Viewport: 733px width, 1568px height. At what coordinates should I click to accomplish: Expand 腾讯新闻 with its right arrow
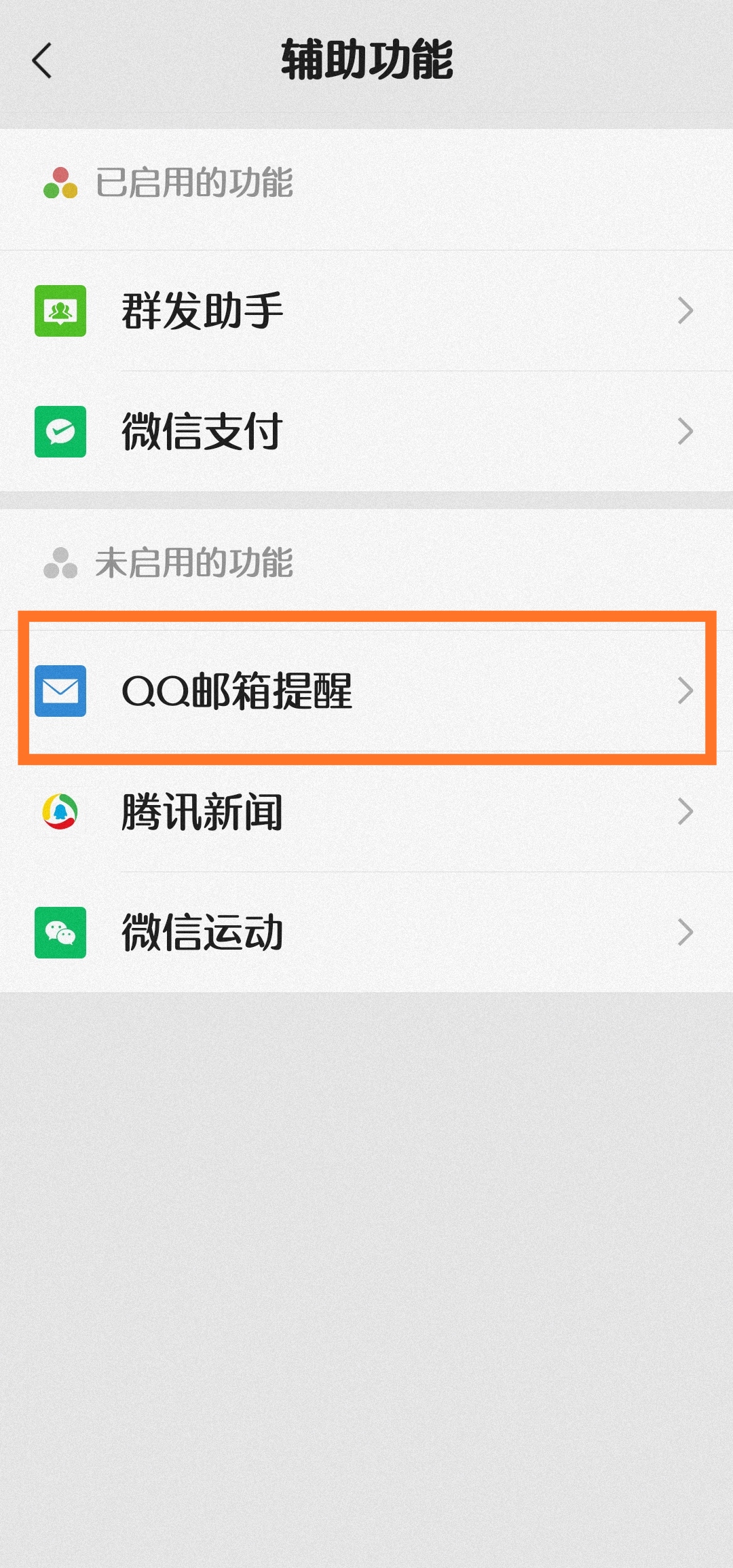pyautogui.click(x=684, y=811)
